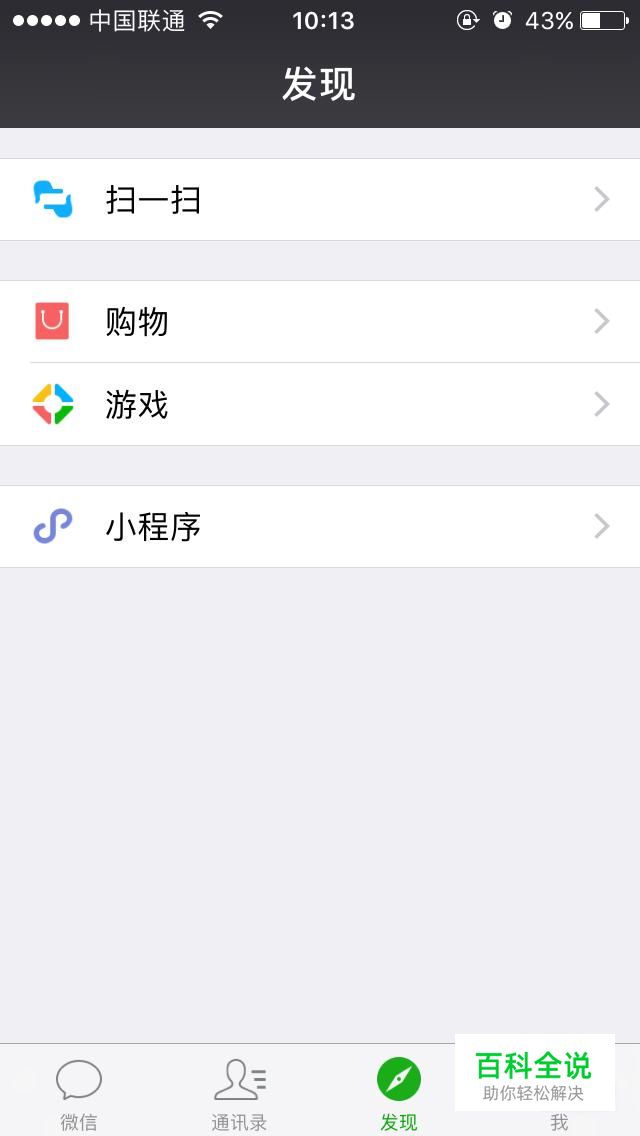Screen dimensions: 640x1136
Task: Open 扫一扫 to scan a code
Action: (x=320, y=200)
